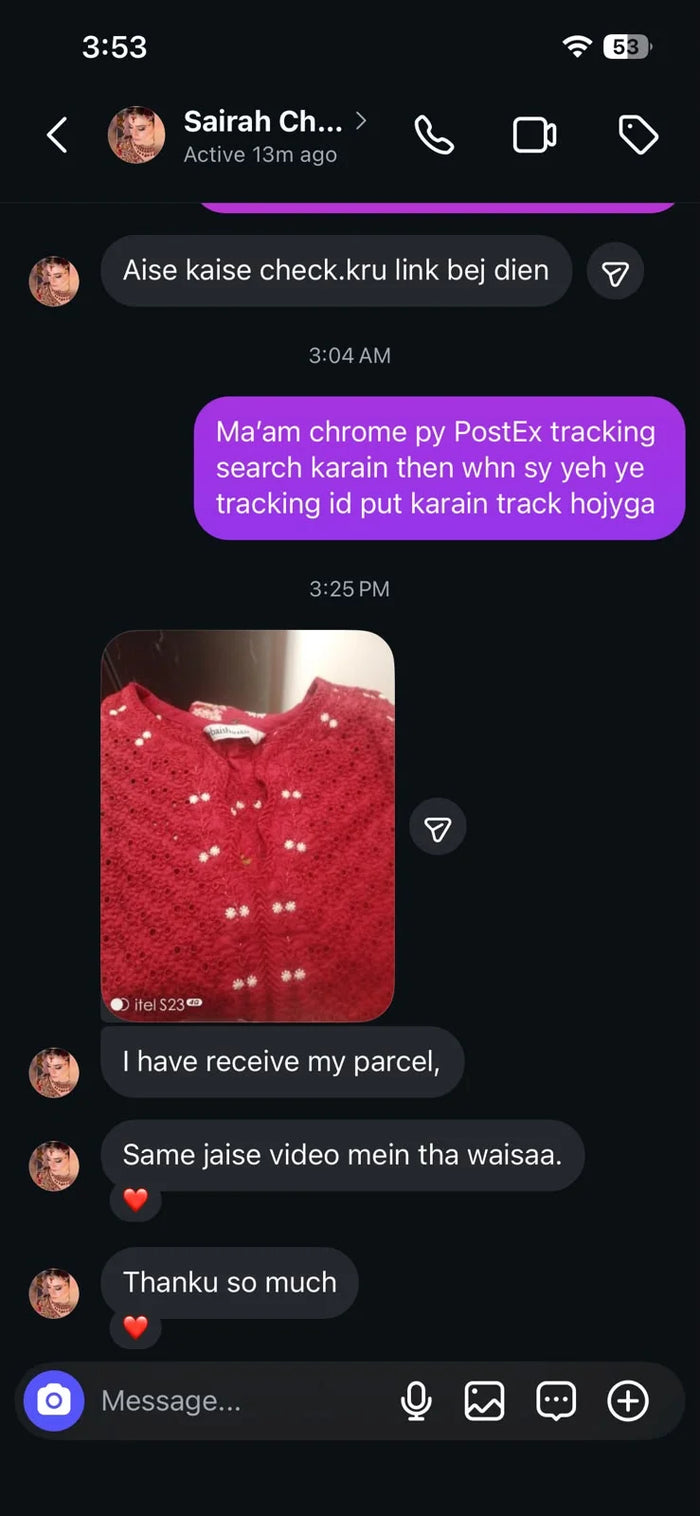Forward the red dress photo
The height and width of the screenshot is (1516, 700).
click(x=438, y=827)
